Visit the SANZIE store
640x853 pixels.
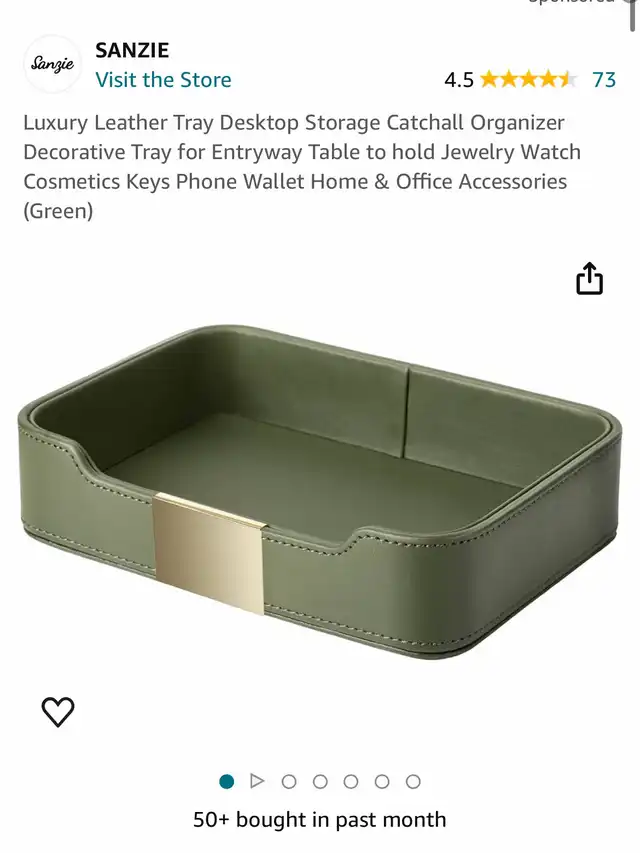pos(163,80)
